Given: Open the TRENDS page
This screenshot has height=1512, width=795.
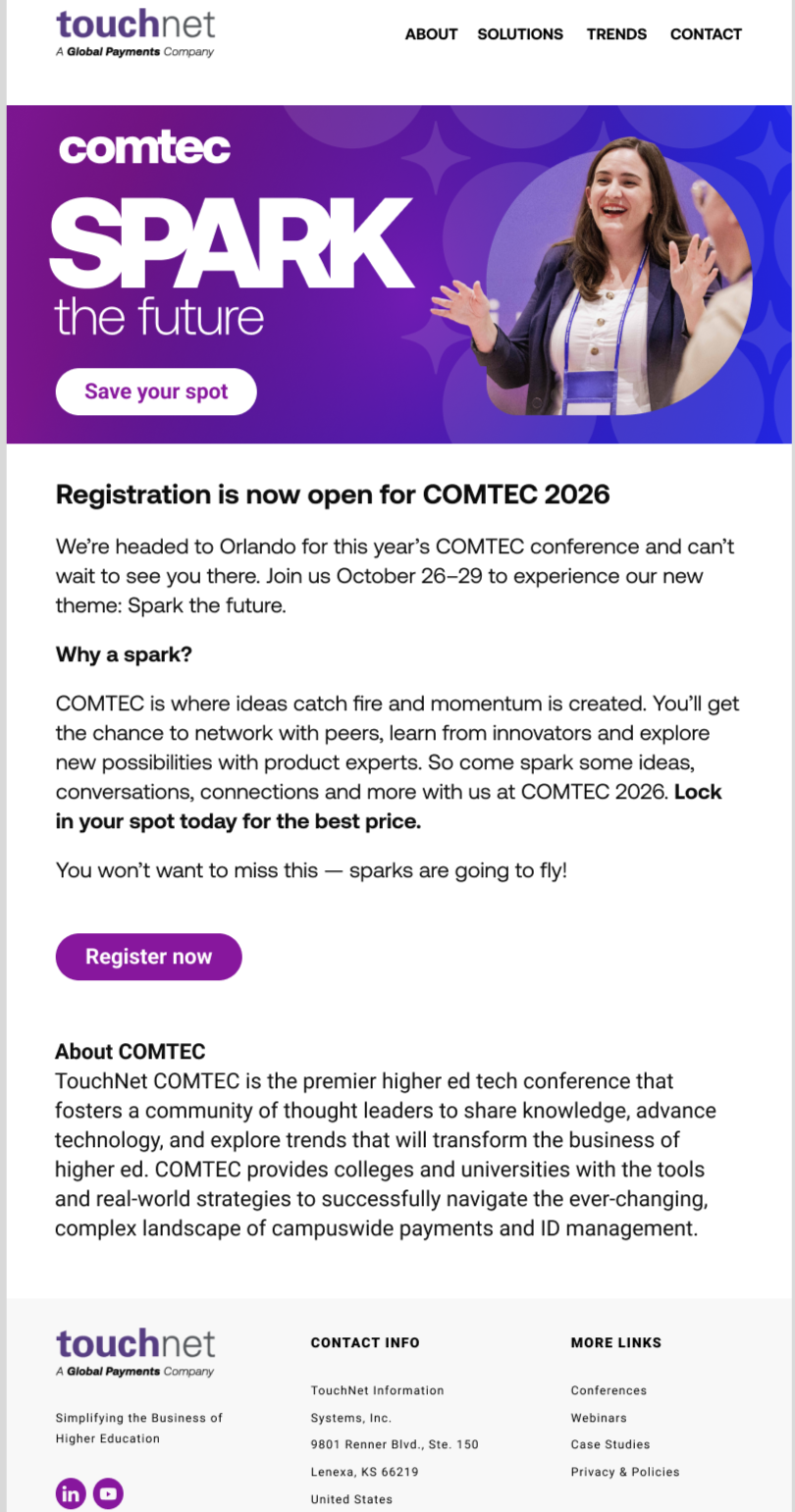Looking at the screenshot, I should (x=616, y=34).
